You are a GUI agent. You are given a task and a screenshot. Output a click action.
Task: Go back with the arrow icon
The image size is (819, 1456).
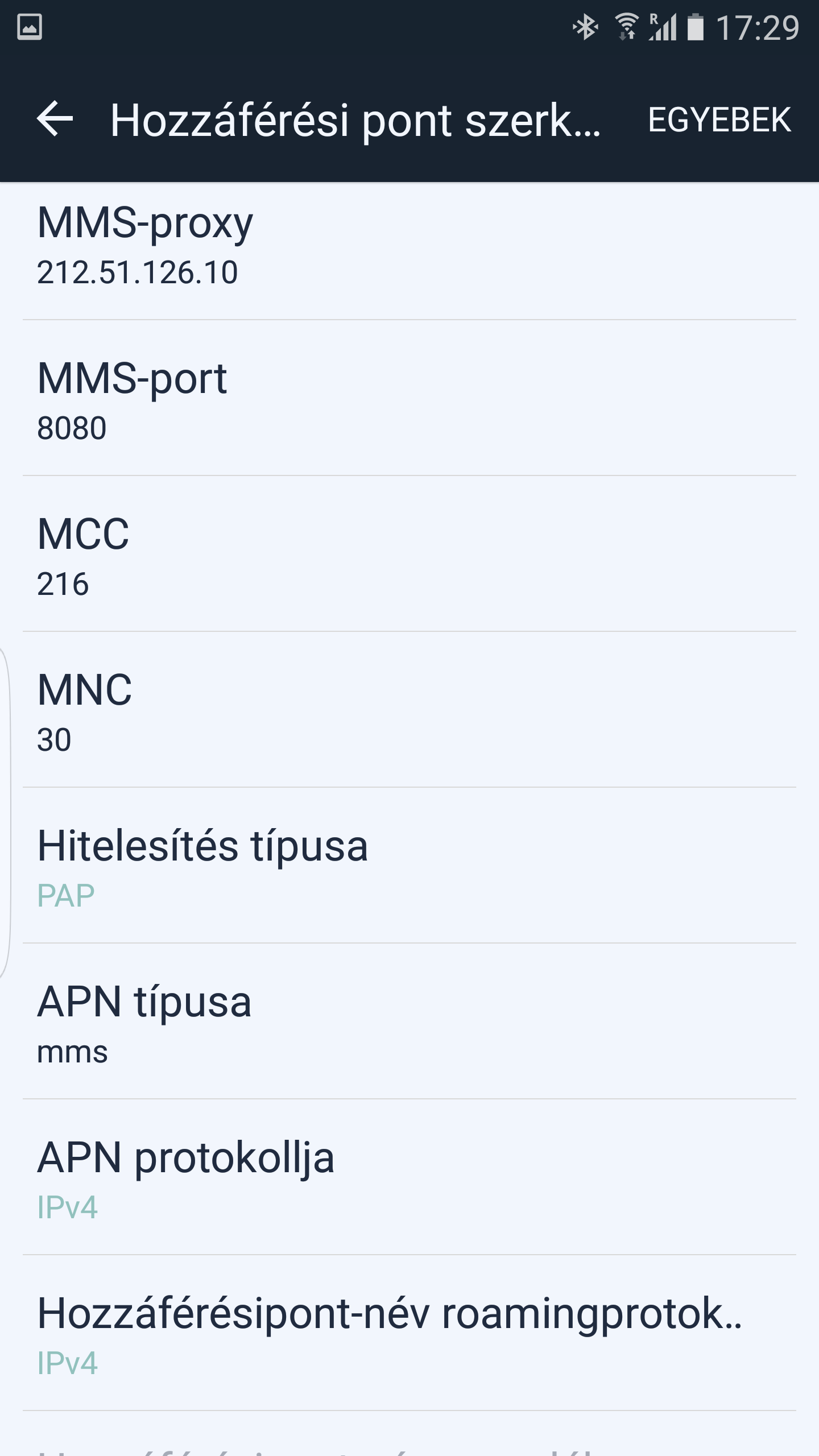click(x=55, y=119)
